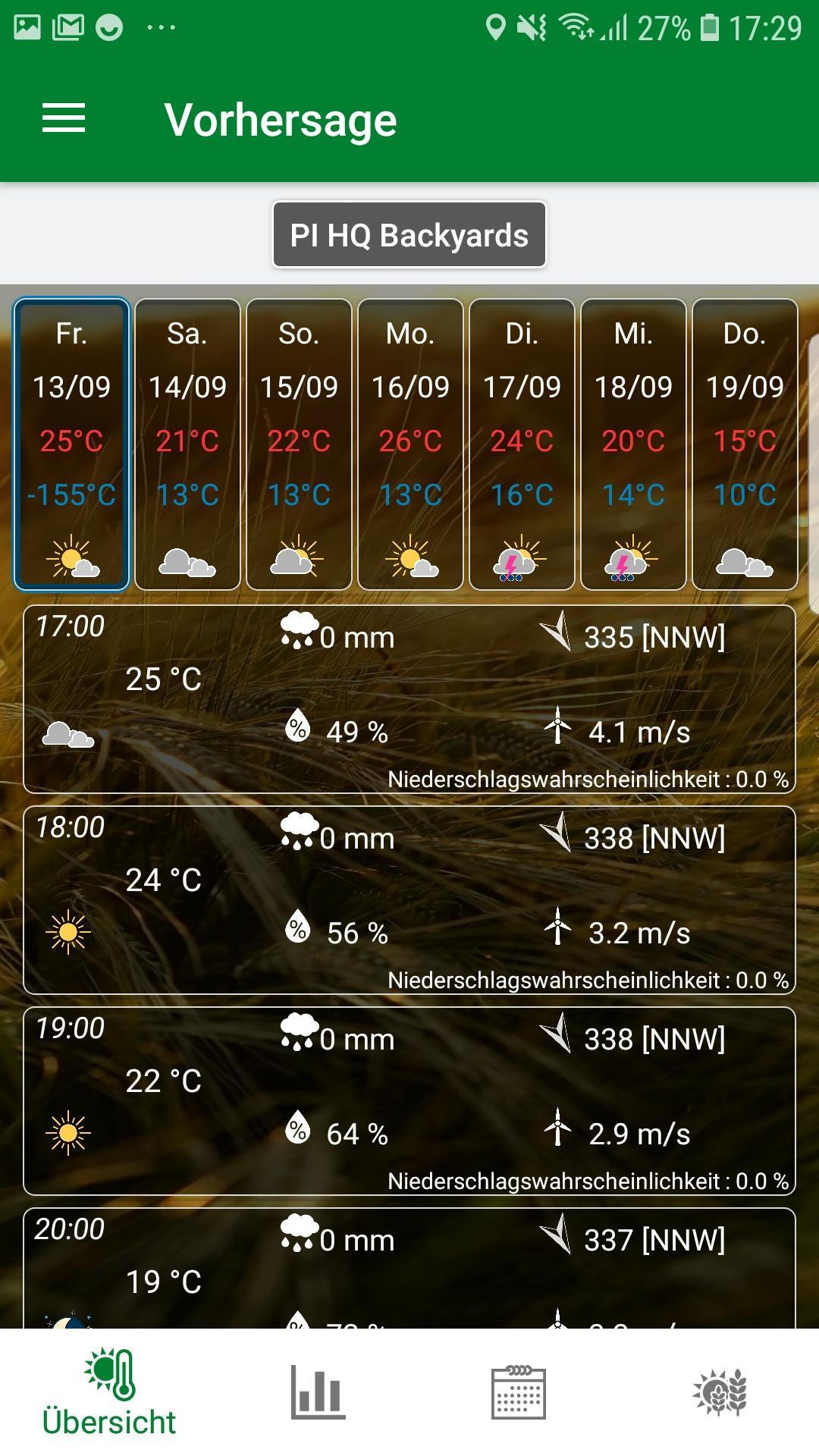Select the Wednesday 18/09 forecast day
The width and height of the screenshot is (819, 1456).
tap(633, 444)
